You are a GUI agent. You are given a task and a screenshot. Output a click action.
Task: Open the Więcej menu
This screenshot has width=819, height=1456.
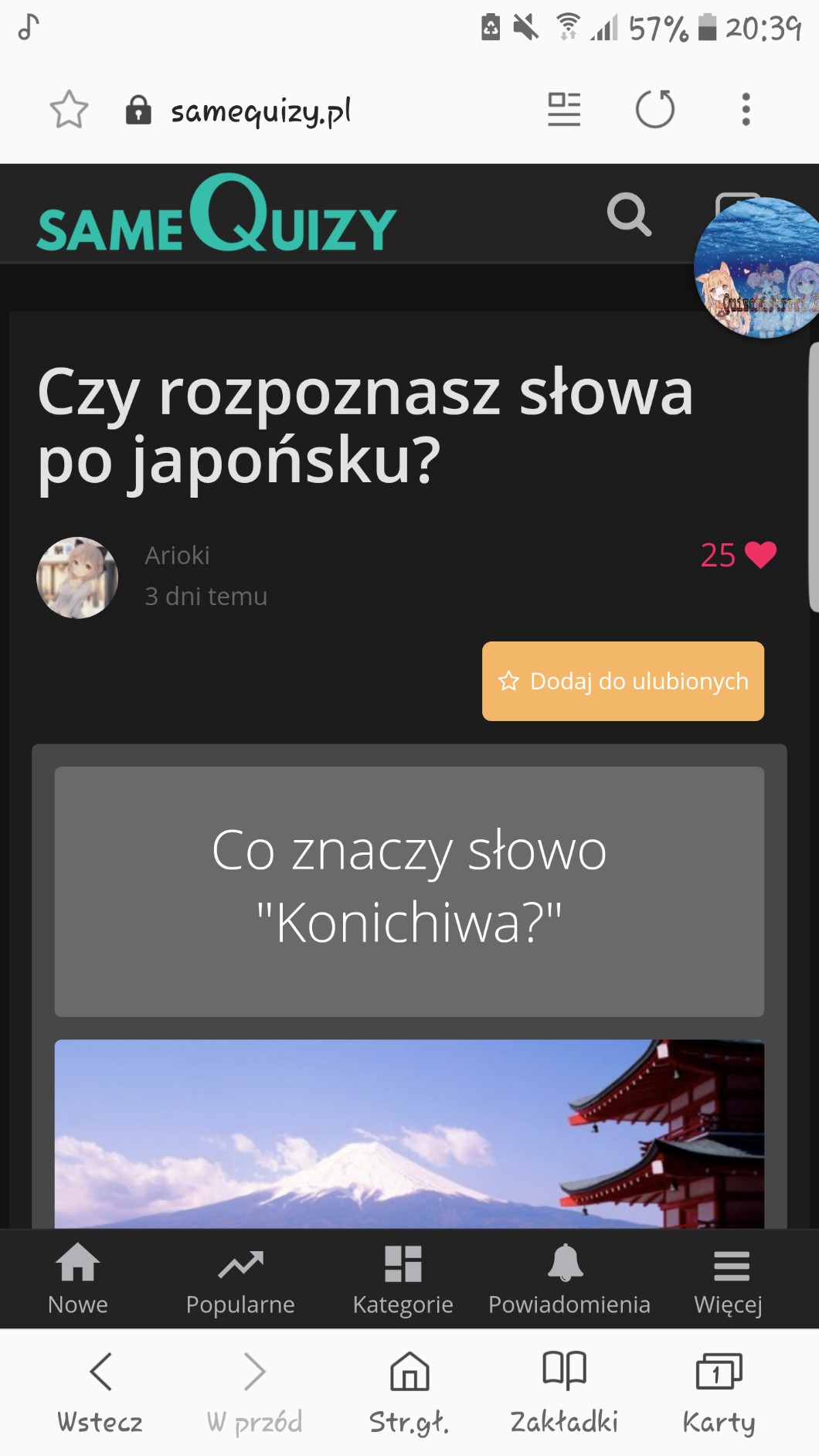pos(729,1279)
